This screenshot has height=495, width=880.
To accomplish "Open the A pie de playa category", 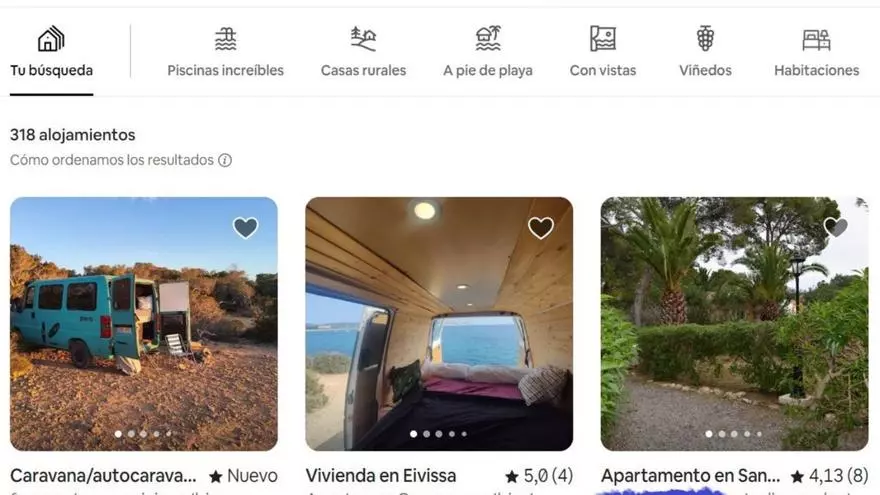I will point(488,53).
